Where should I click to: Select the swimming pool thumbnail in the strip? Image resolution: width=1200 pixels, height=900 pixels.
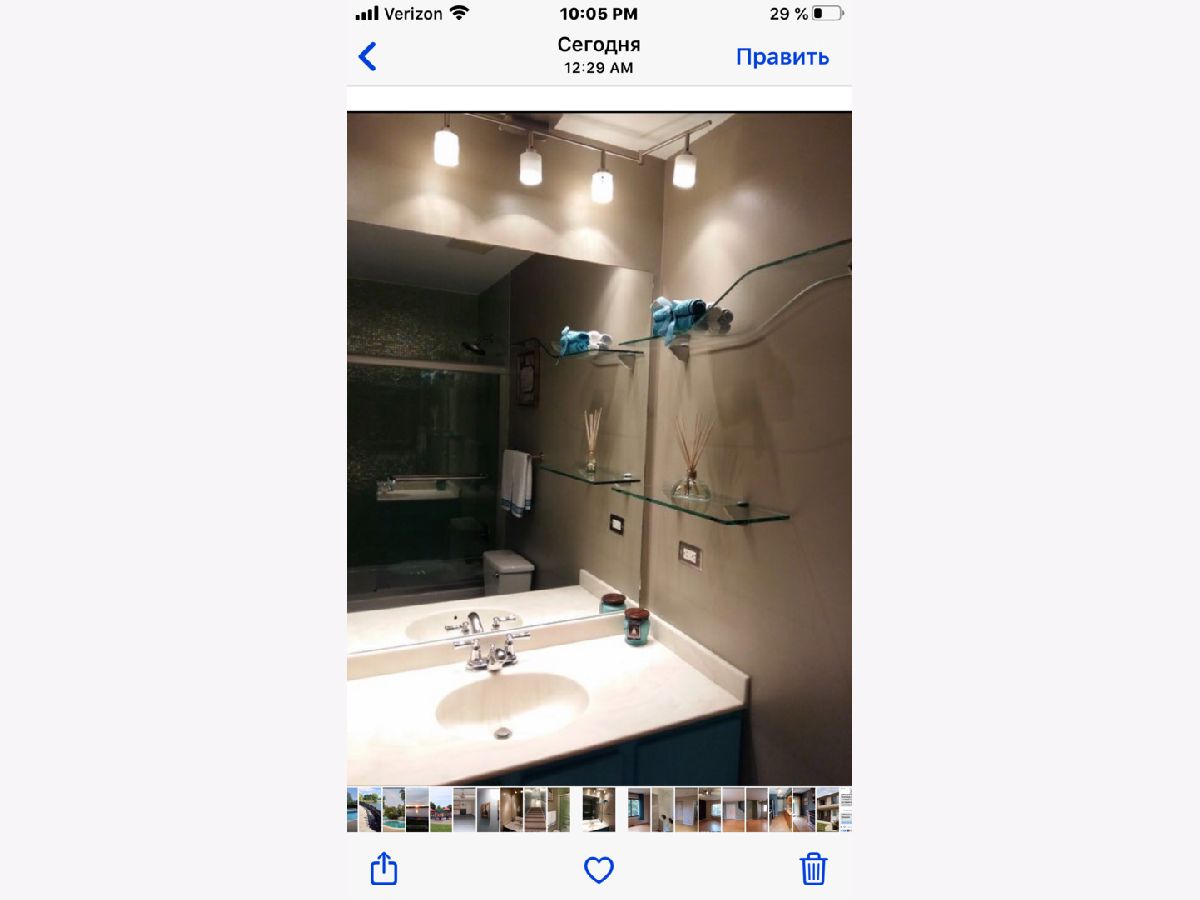(x=393, y=810)
